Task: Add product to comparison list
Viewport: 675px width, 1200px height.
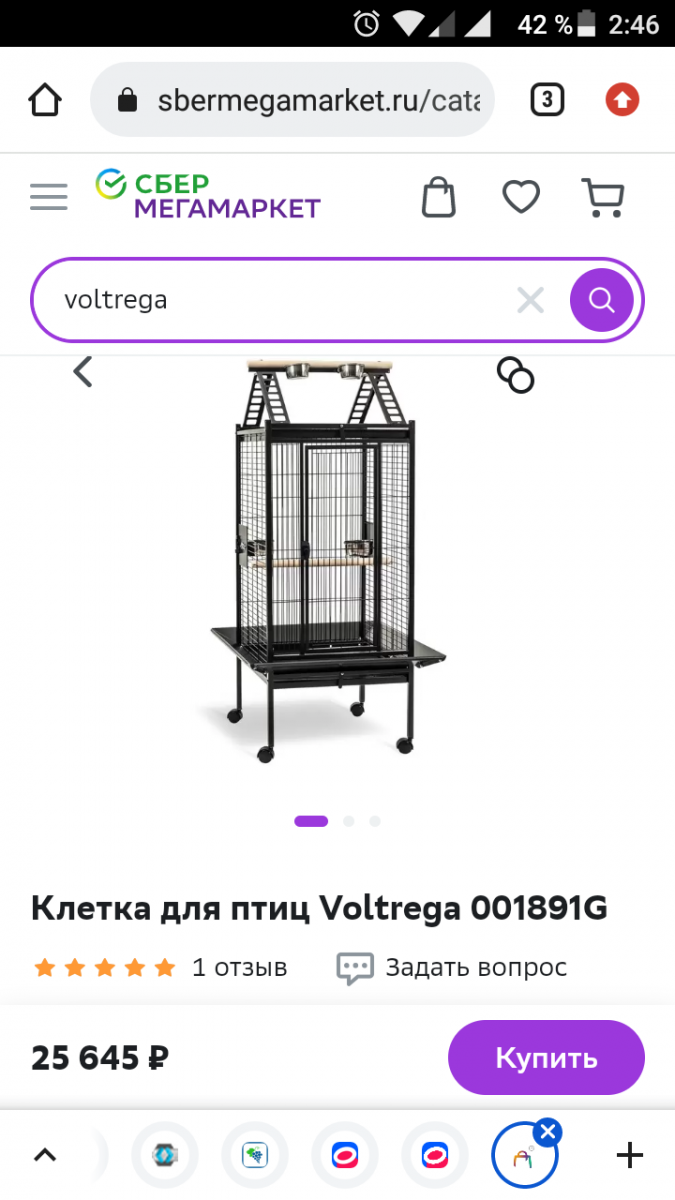Action: pyautogui.click(x=516, y=375)
